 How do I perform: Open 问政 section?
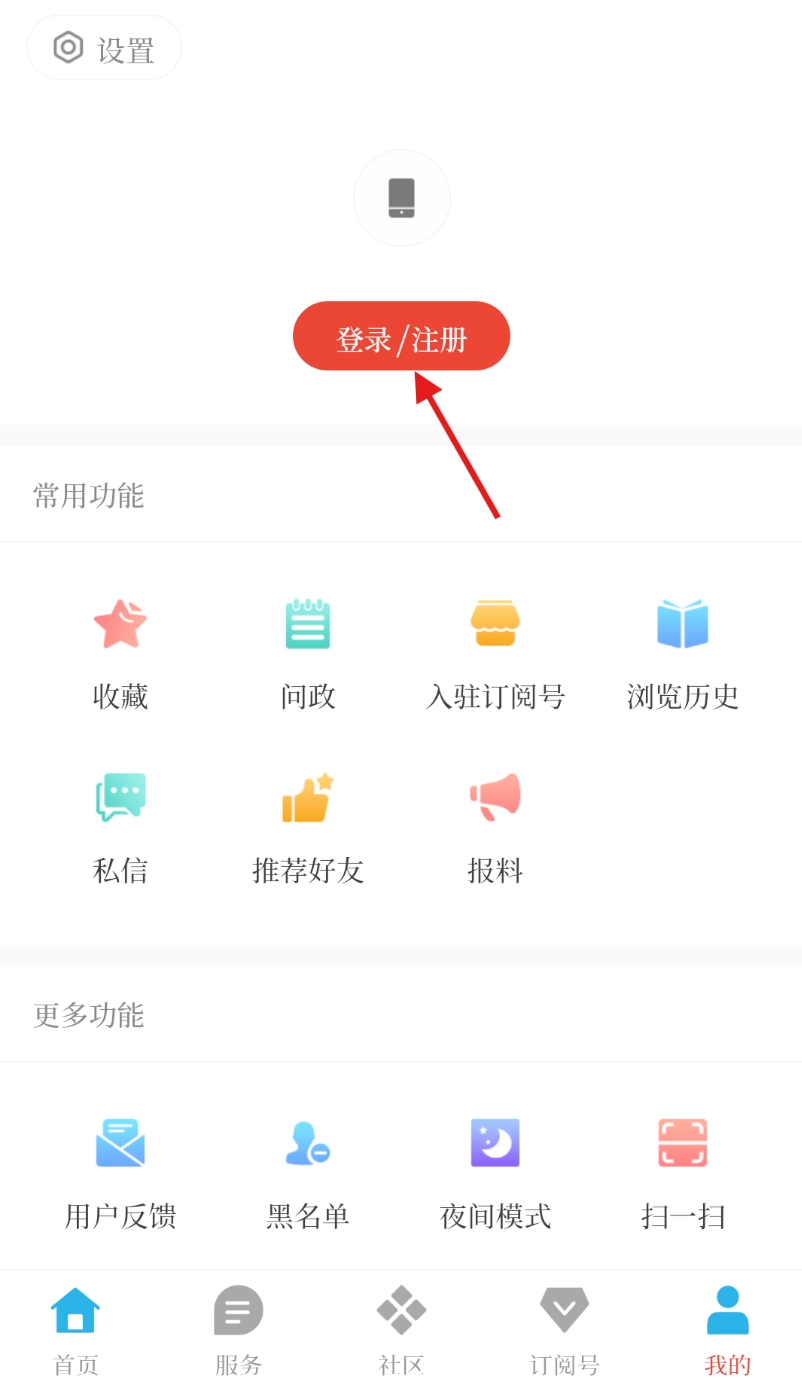click(307, 650)
